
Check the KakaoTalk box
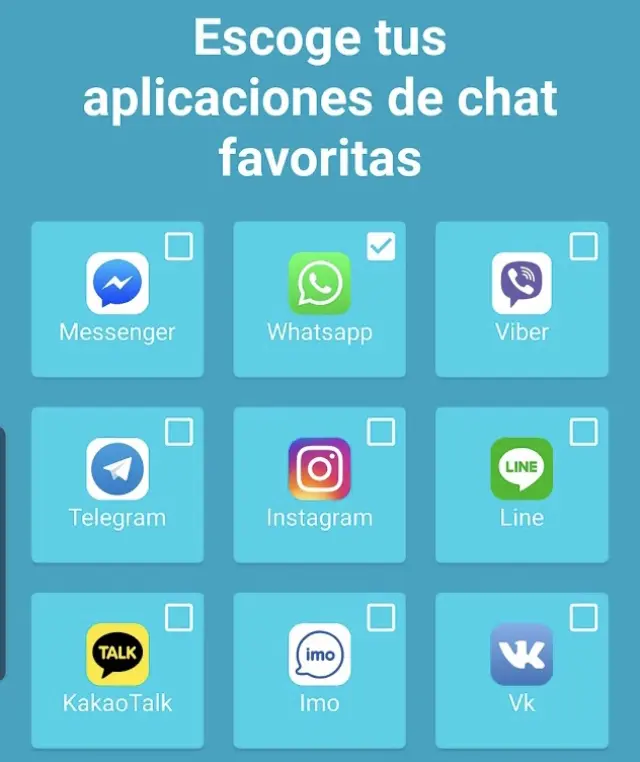point(179,618)
